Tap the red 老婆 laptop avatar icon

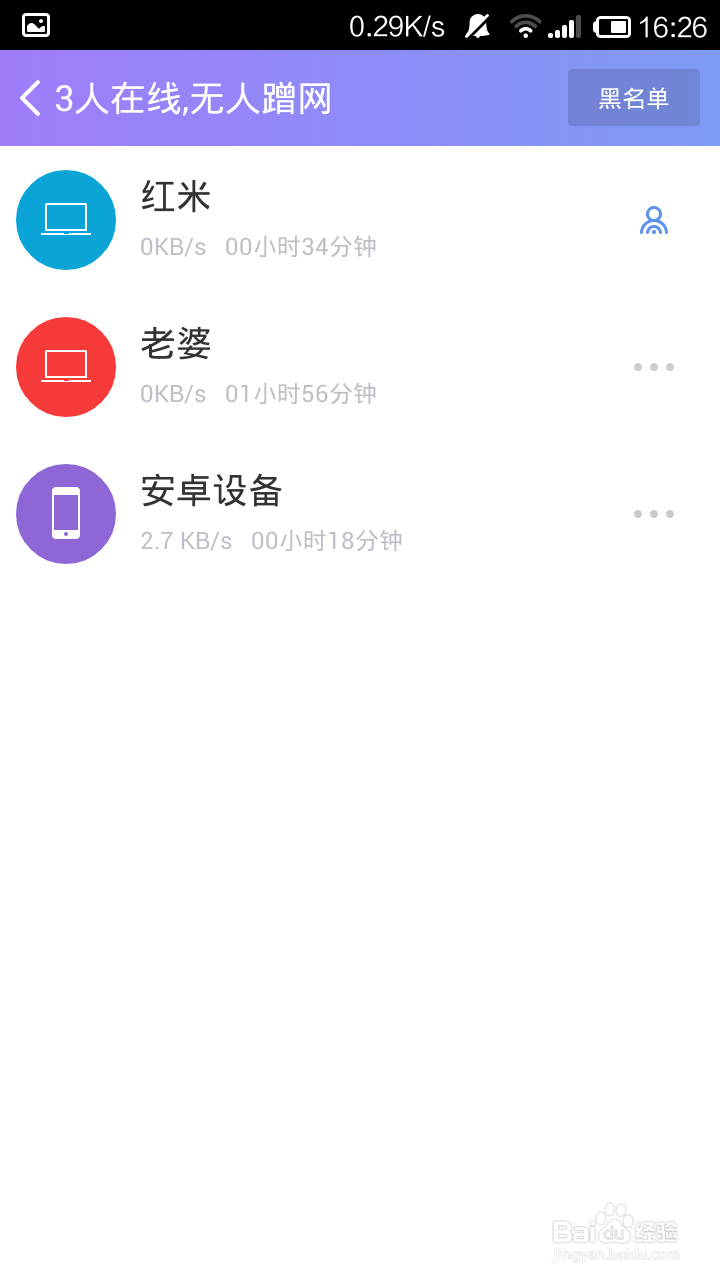click(x=66, y=367)
